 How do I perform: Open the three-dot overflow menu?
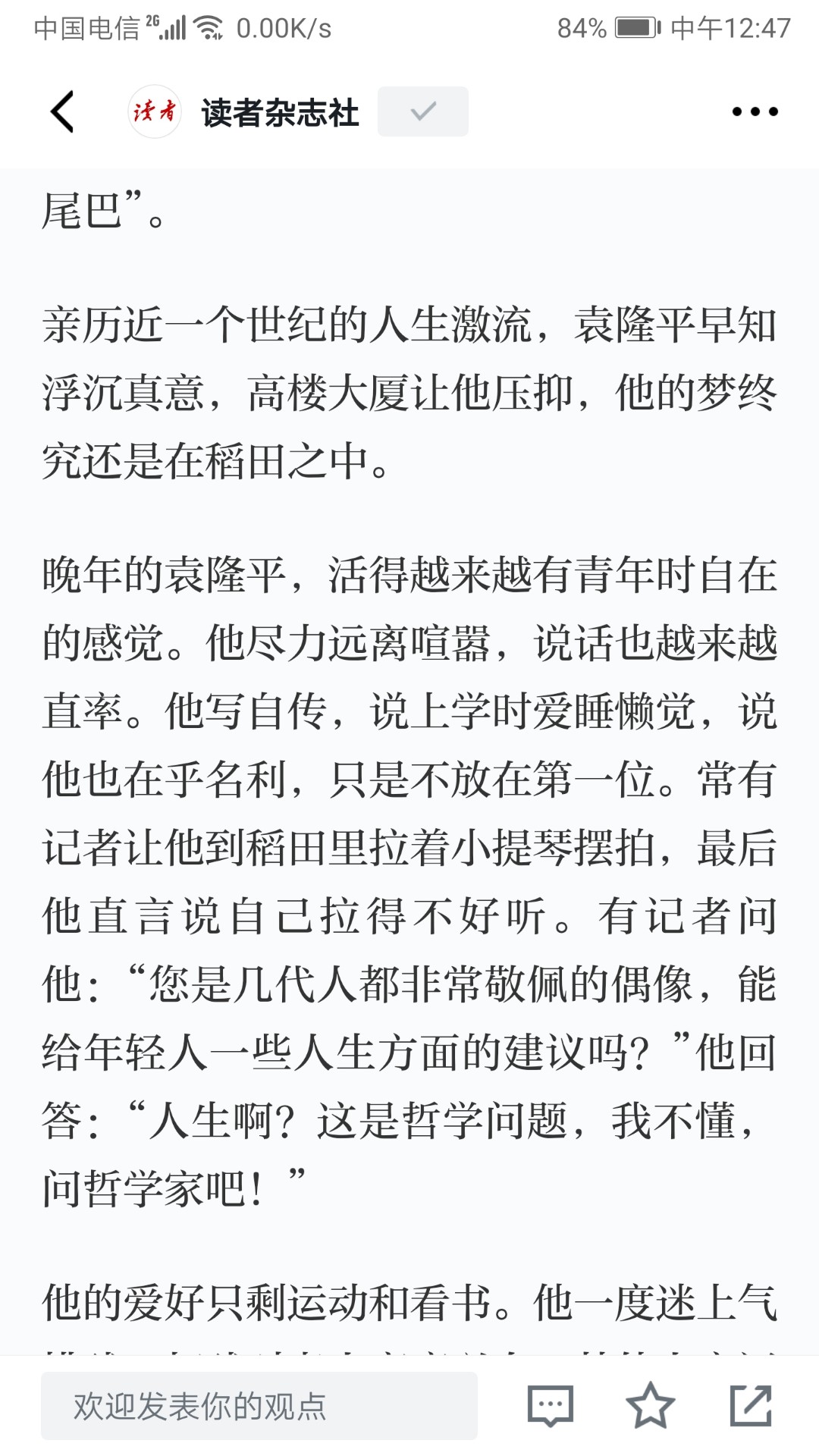tap(755, 111)
